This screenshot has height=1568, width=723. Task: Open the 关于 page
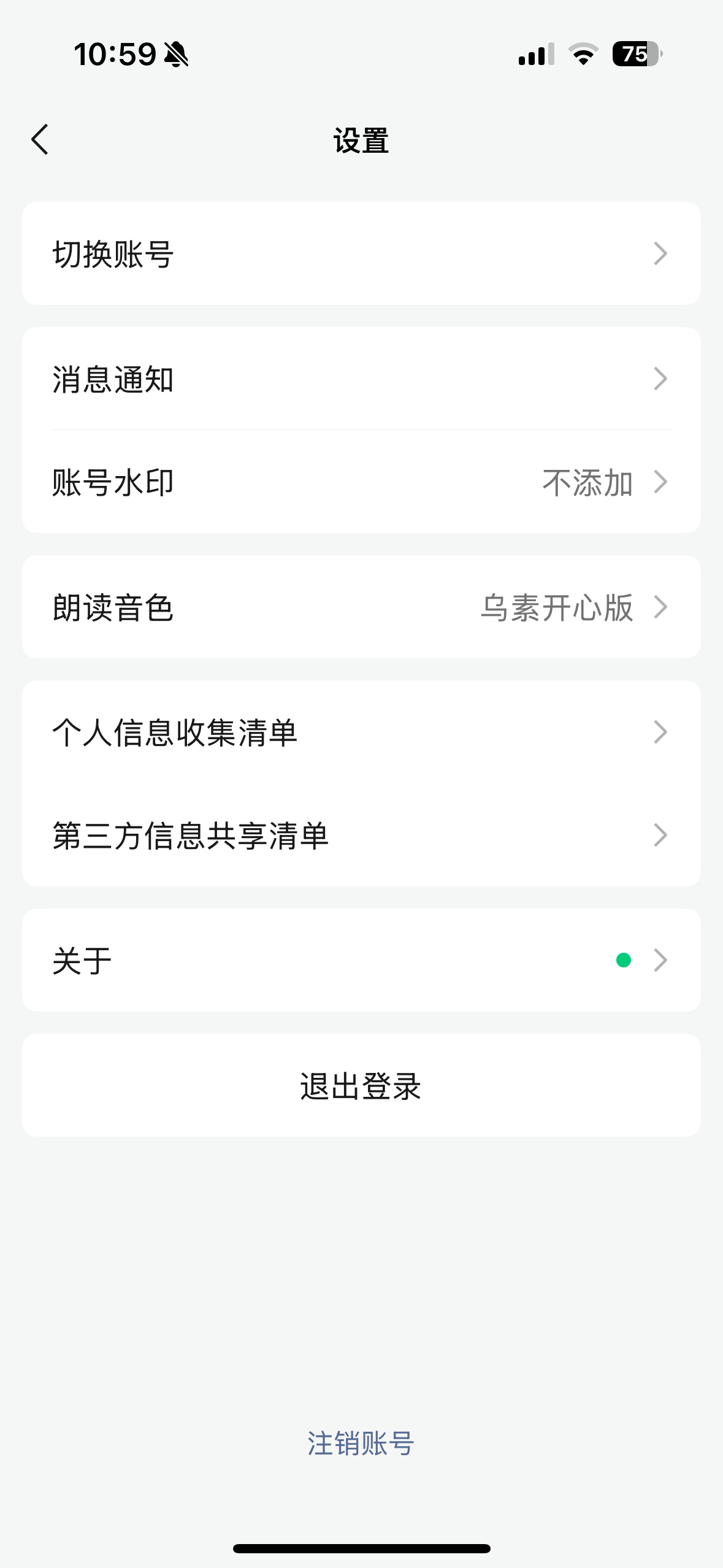click(x=361, y=960)
